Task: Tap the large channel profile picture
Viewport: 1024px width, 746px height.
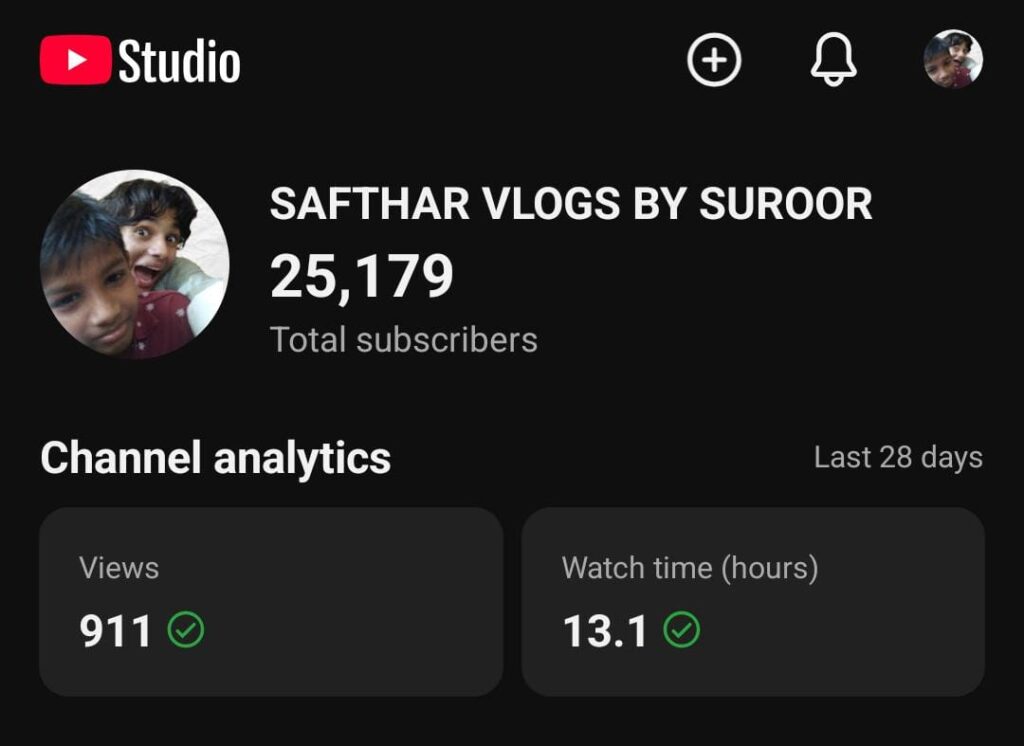Action: coord(135,264)
